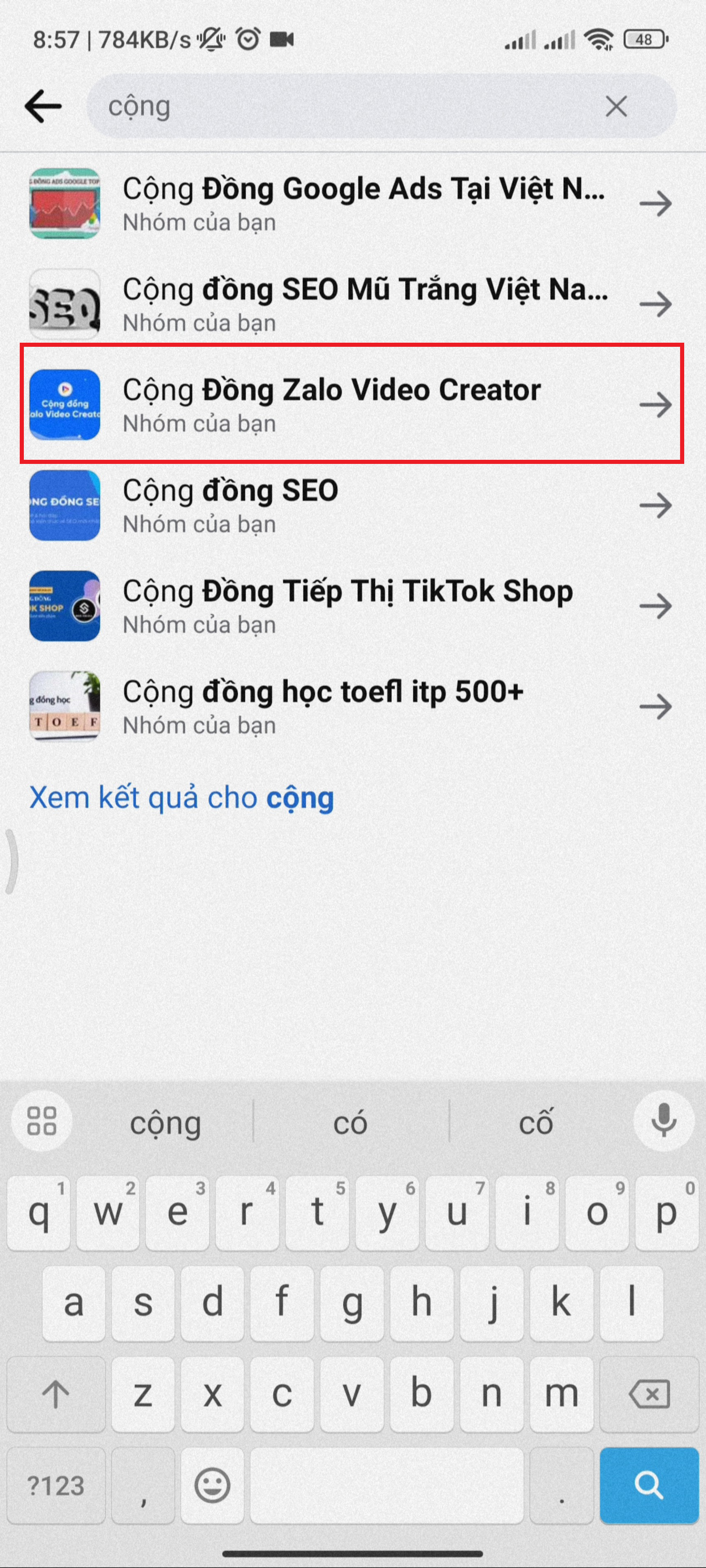The width and height of the screenshot is (706, 1568).
Task: Choose keyboard suggestion có
Action: pos(350,1123)
